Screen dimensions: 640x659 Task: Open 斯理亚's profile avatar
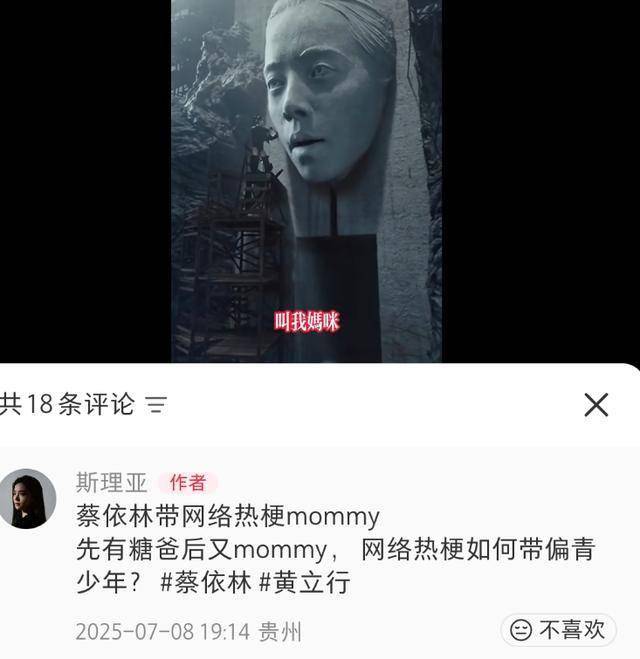click(27, 498)
